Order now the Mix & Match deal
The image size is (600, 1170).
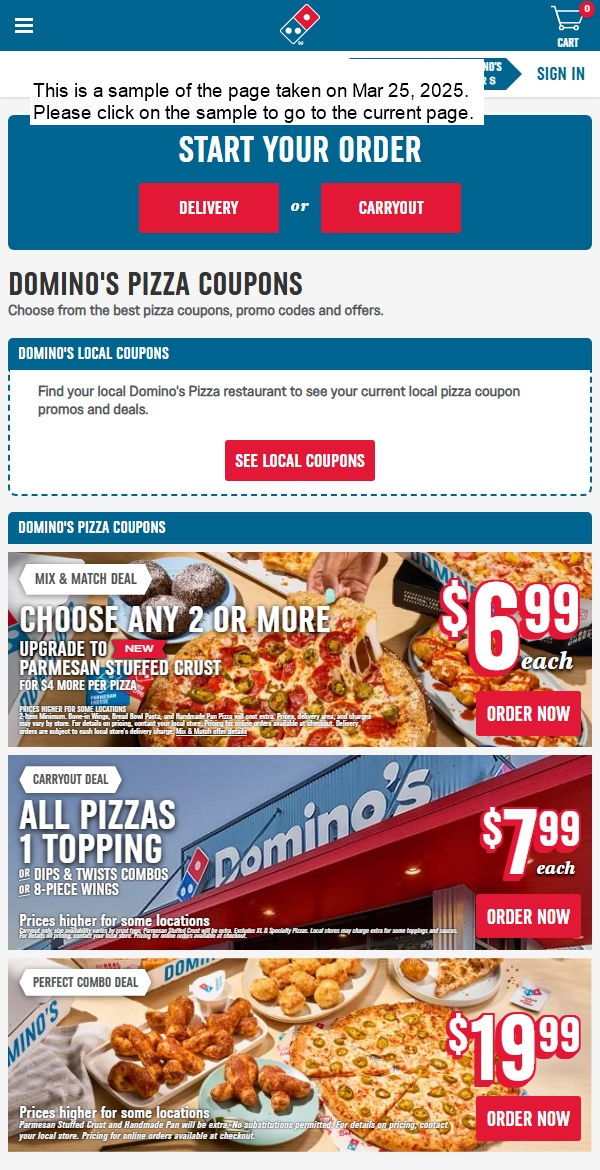tap(528, 714)
